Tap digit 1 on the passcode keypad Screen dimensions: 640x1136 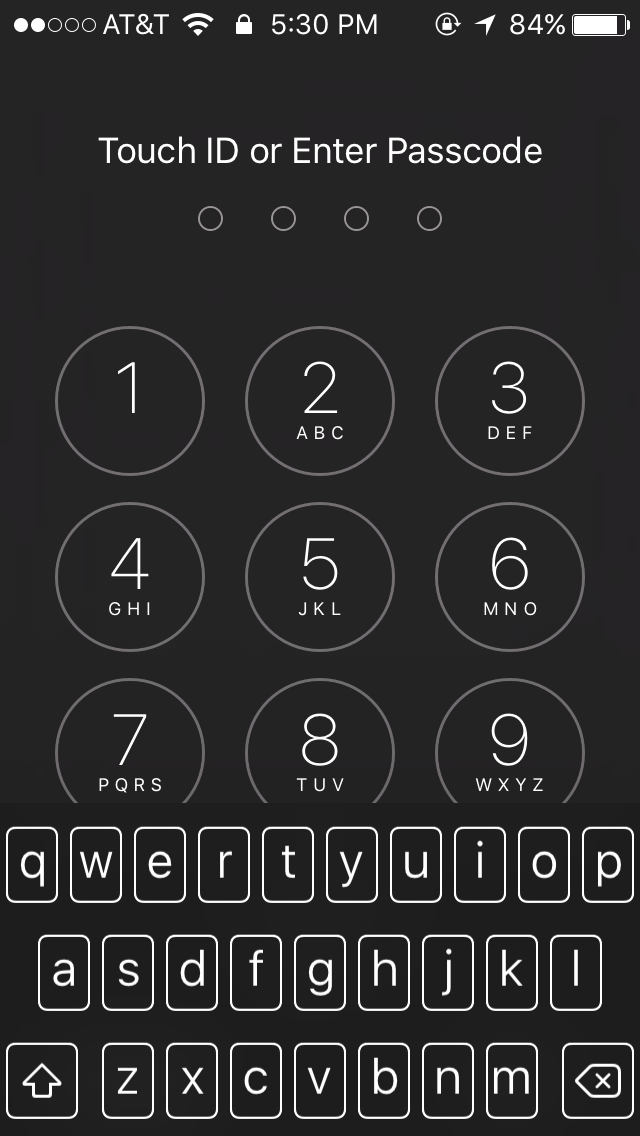click(x=130, y=401)
